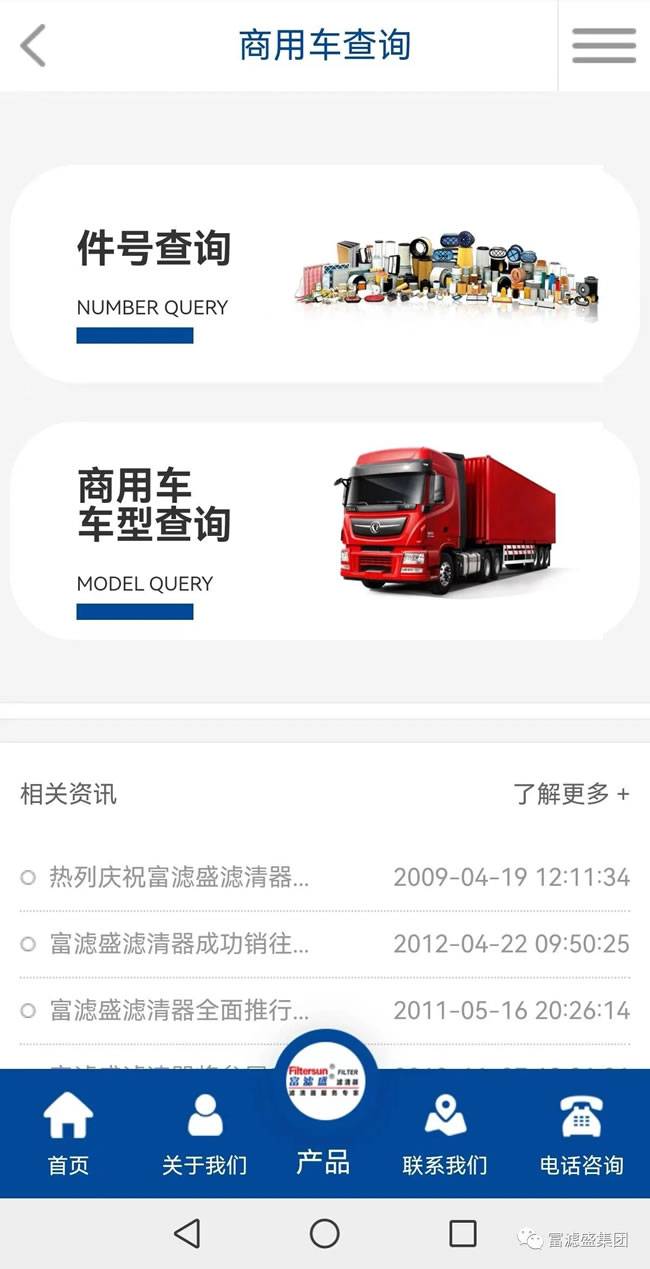
Task: Open the hamburger menu
Action: click(603, 46)
